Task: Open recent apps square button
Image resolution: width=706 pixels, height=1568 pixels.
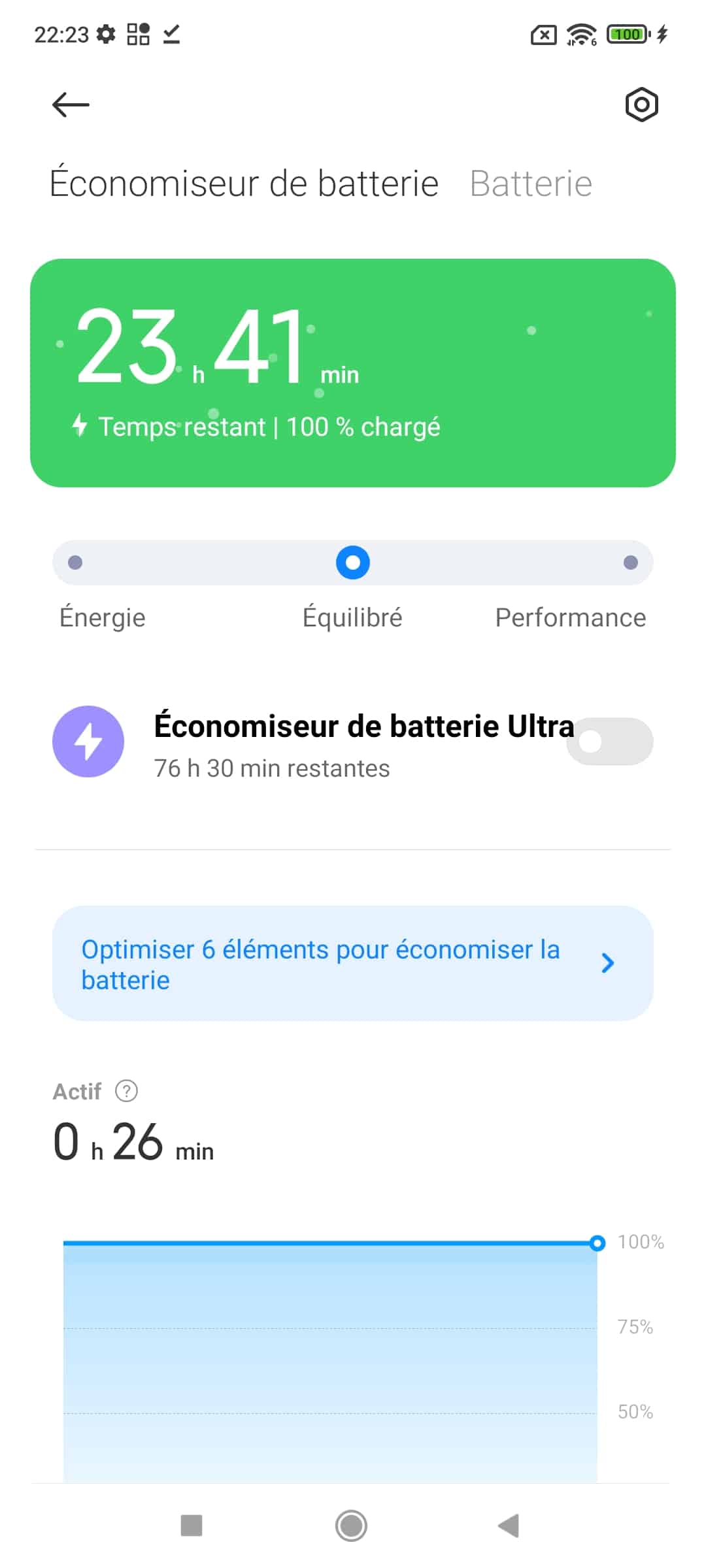Action: [192, 1526]
